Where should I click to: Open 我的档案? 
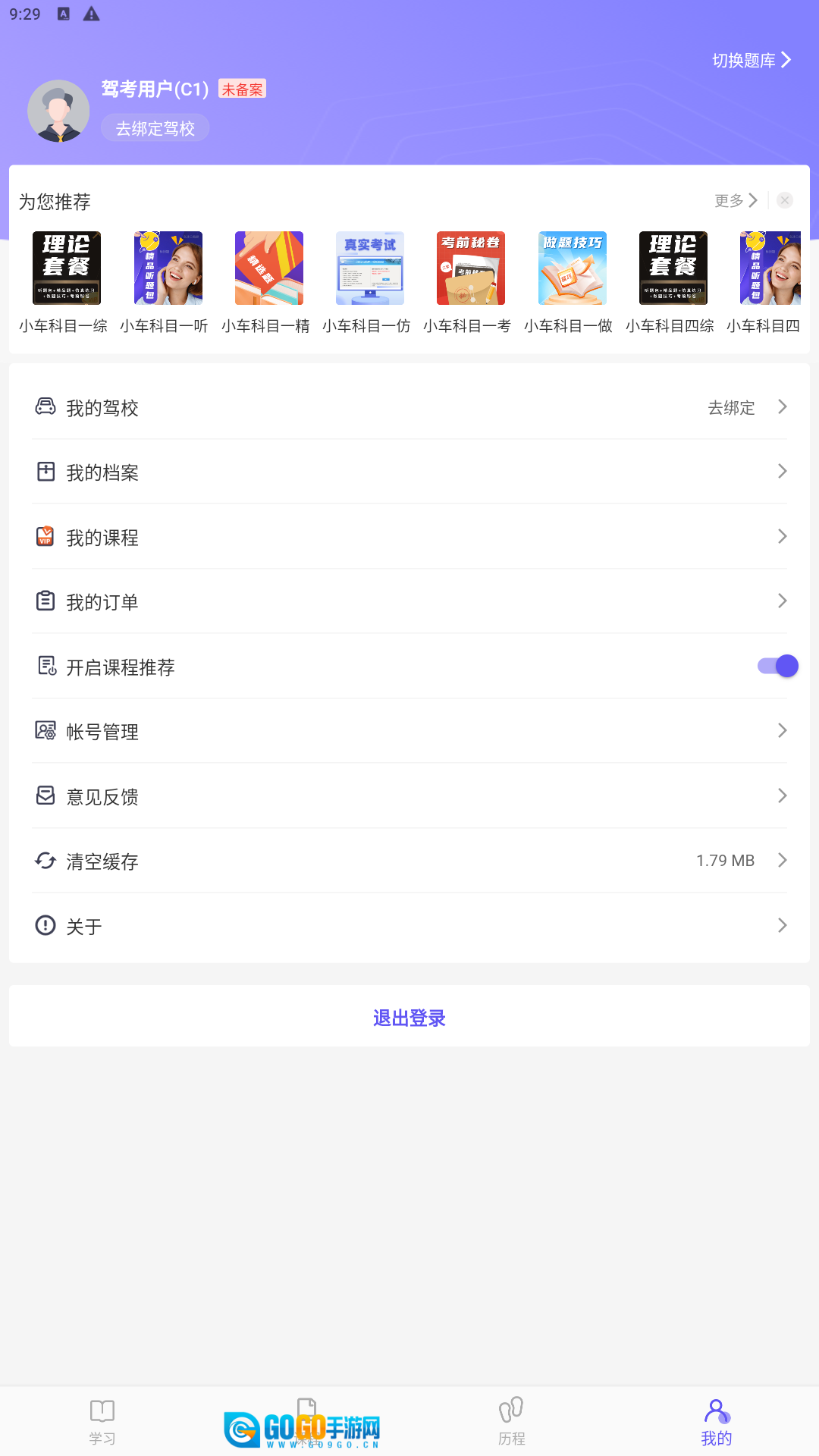coord(409,472)
